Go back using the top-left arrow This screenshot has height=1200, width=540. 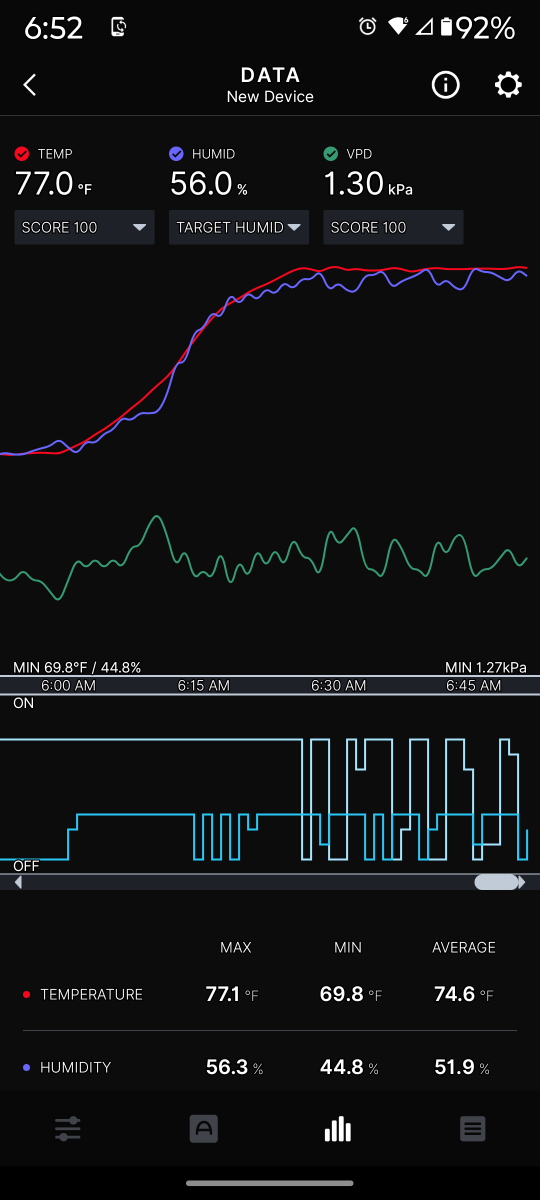(30, 85)
